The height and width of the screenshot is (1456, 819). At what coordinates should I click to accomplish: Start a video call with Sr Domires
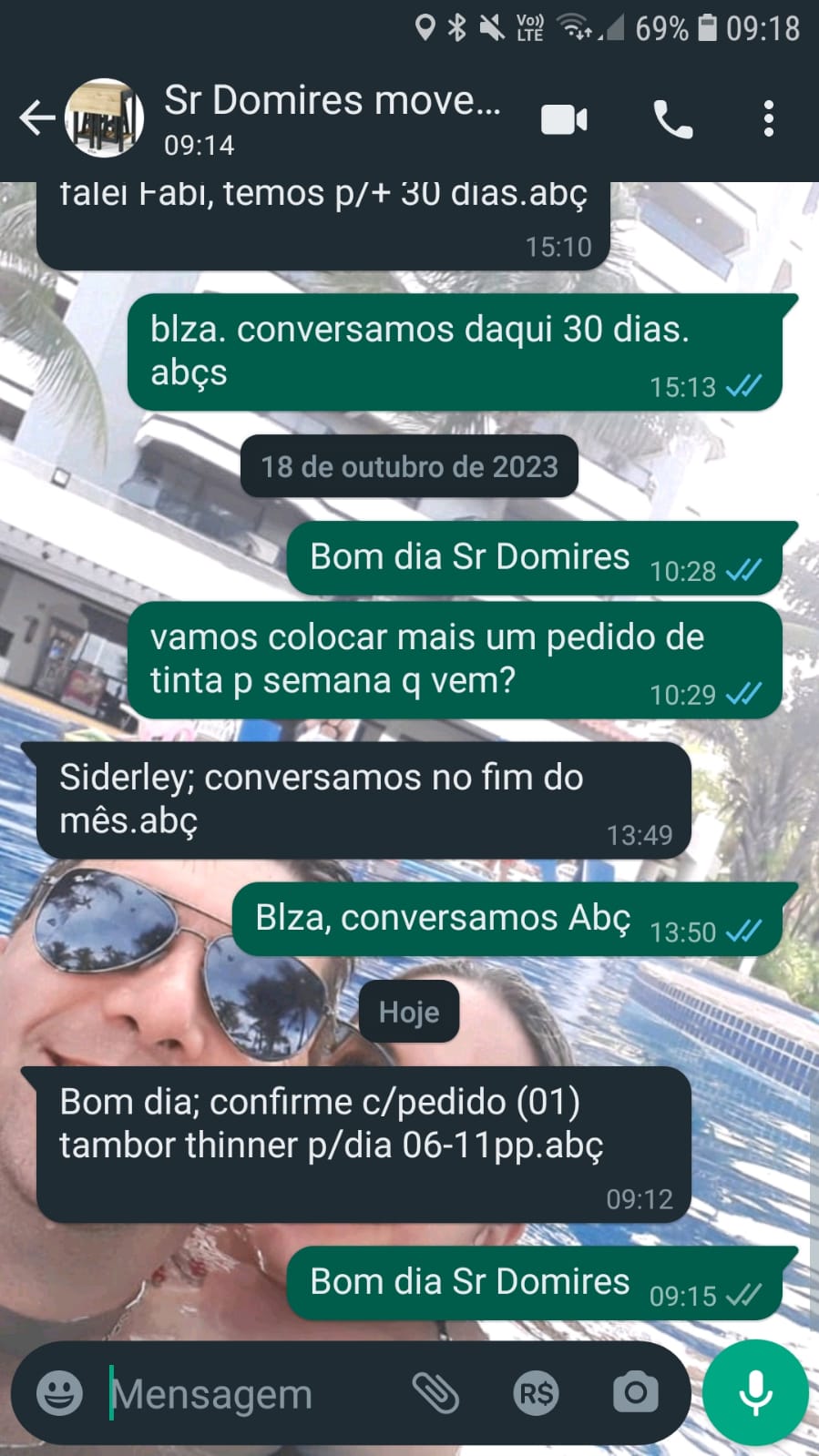pyautogui.click(x=564, y=119)
